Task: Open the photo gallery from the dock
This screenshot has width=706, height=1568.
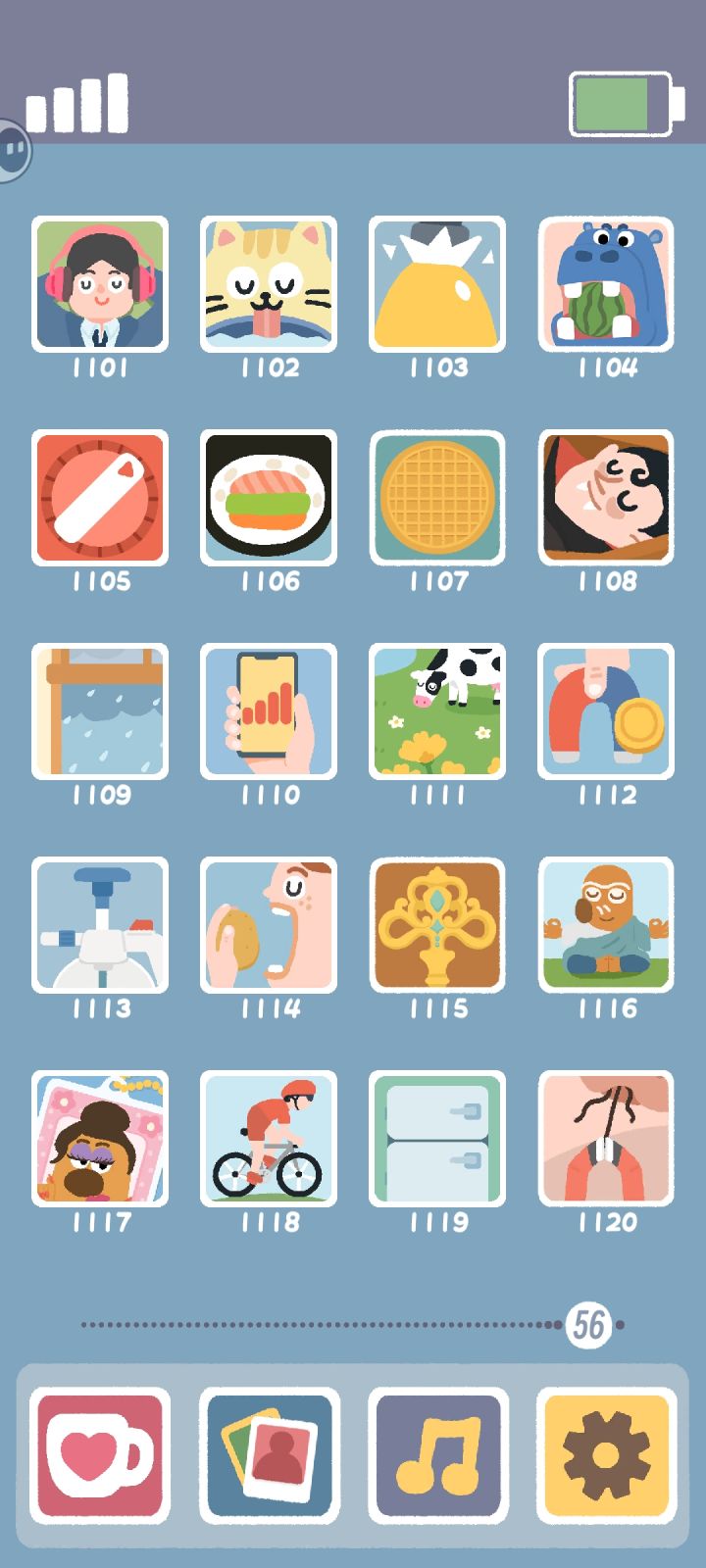Action: click(x=269, y=1458)
